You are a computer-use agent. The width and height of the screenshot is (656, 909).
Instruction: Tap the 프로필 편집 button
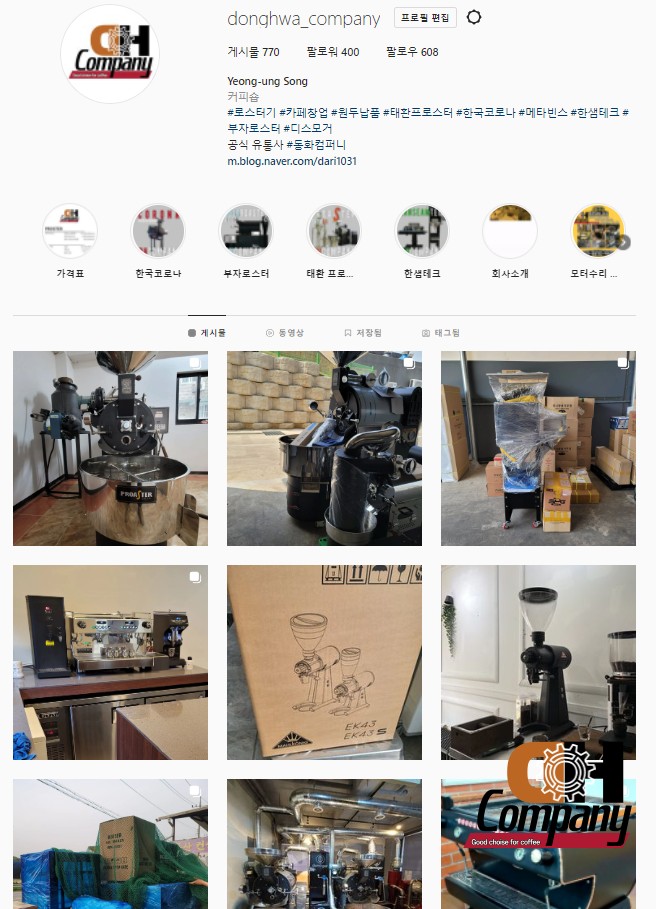[426, 18]
